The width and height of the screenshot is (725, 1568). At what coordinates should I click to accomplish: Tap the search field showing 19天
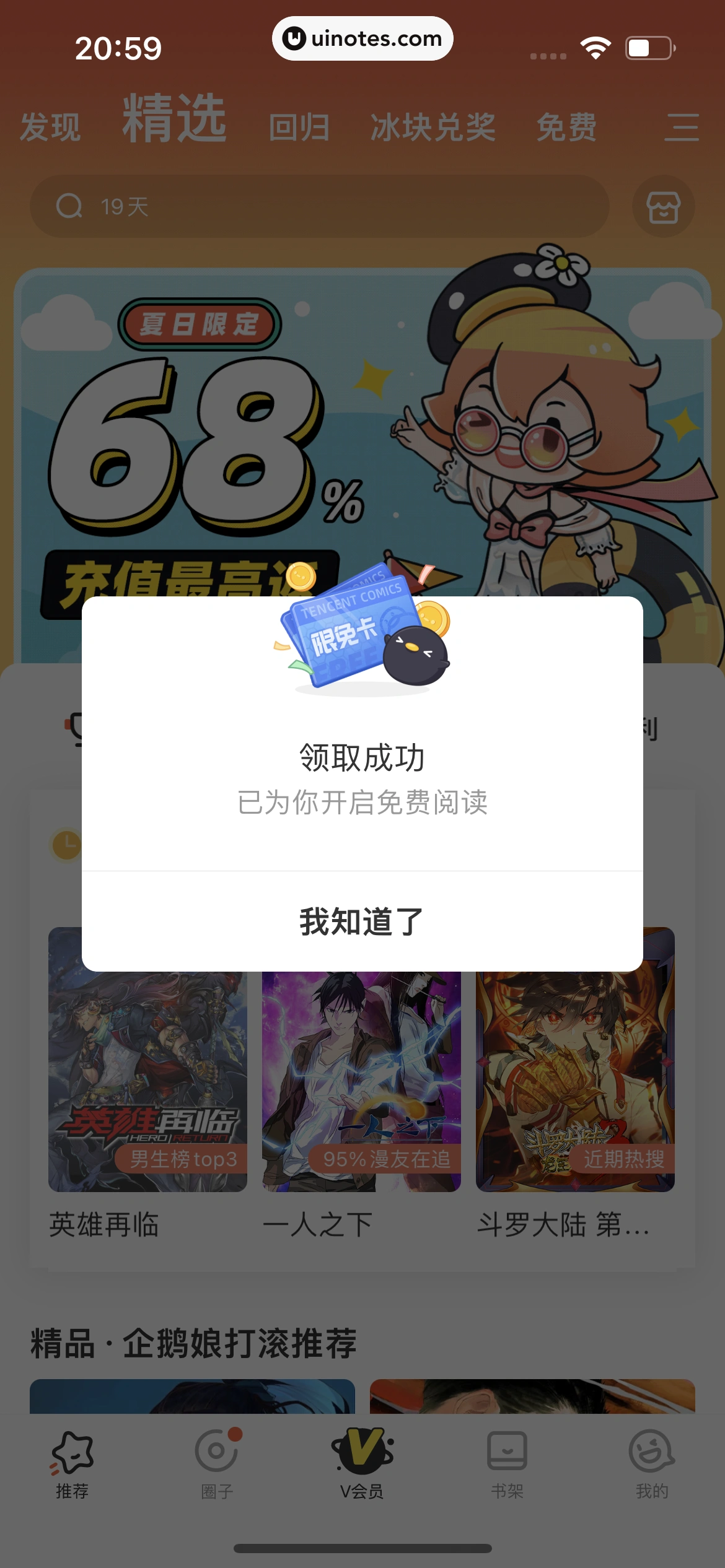248,207
